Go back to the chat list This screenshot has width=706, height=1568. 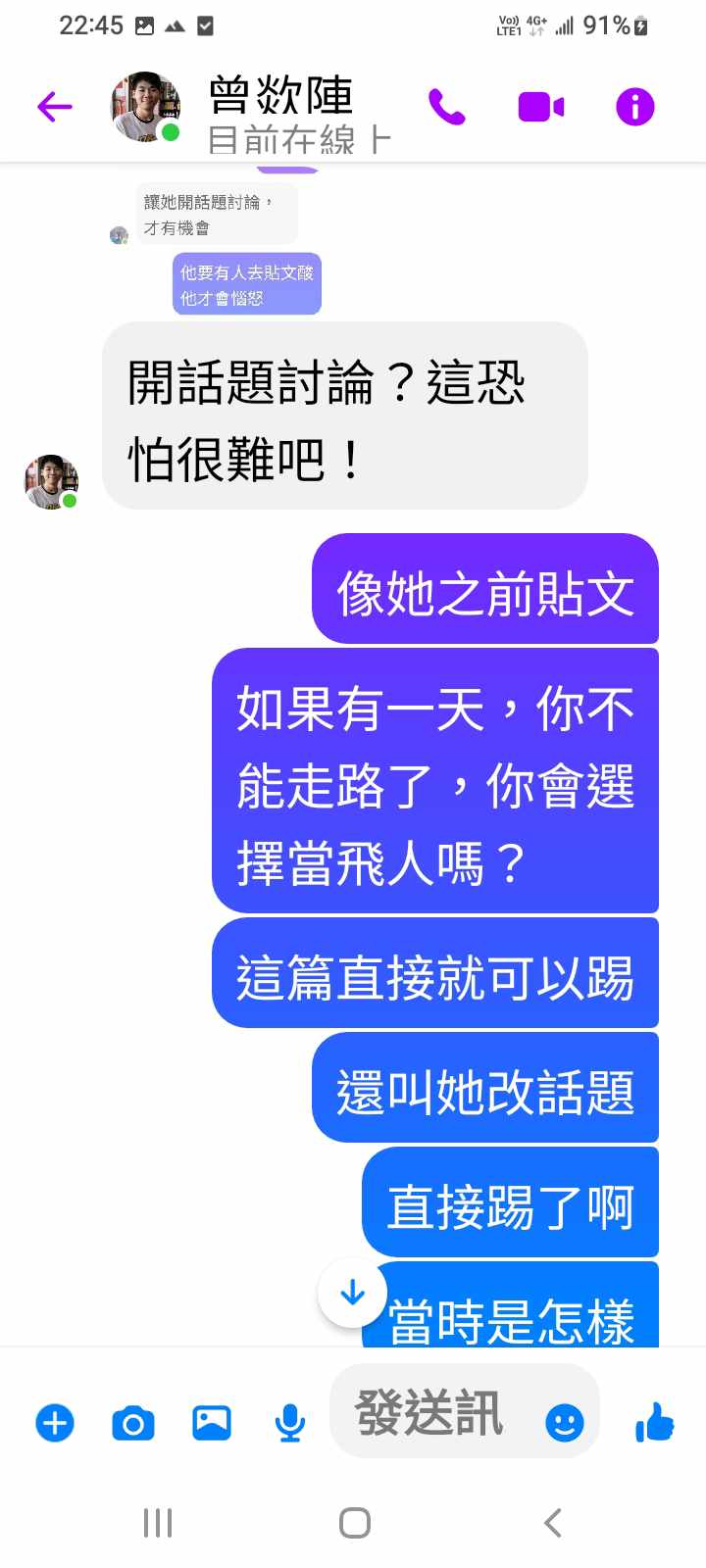point(55,106)
